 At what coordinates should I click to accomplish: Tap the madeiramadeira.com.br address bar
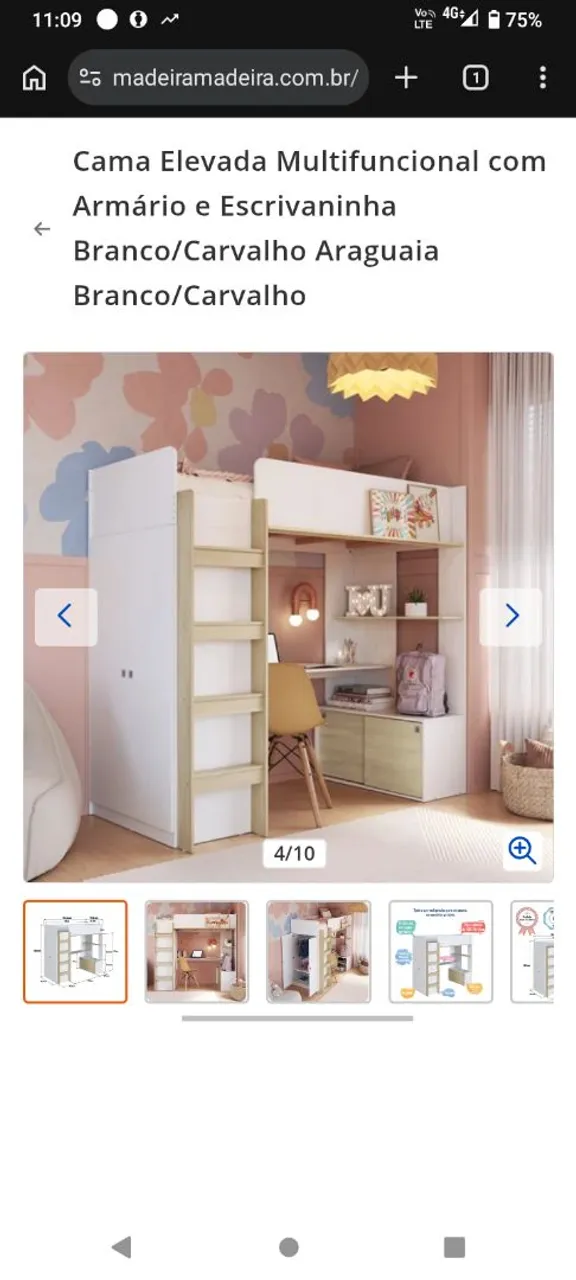218,78
